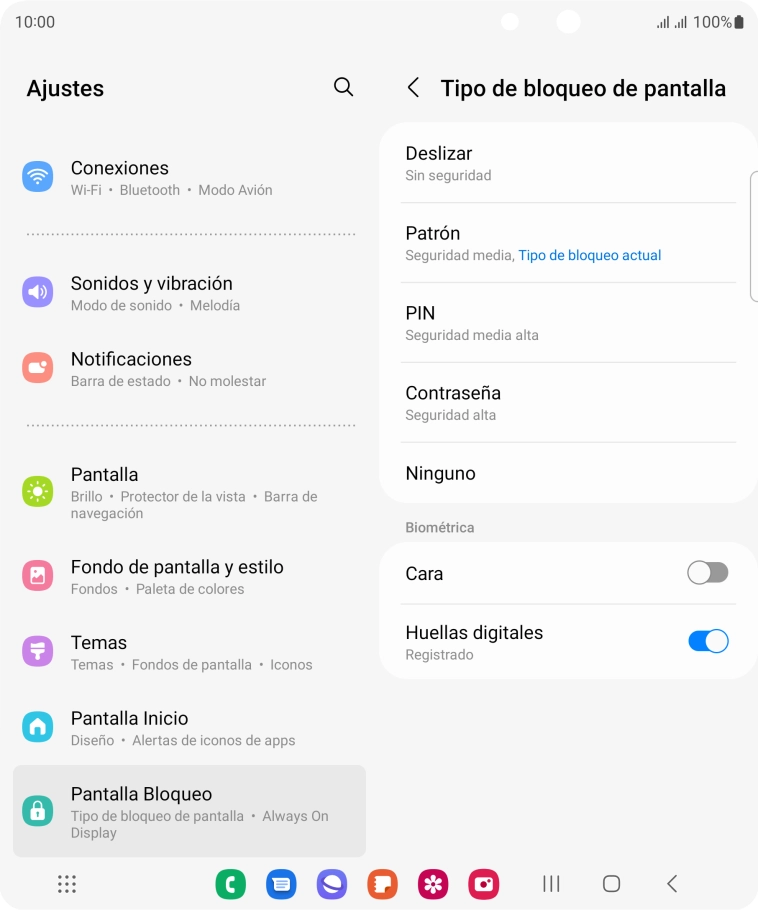The height and width of the screenshot is (910, 758).
Task: Open Notificaciones settings
Action: pos(188,369)
